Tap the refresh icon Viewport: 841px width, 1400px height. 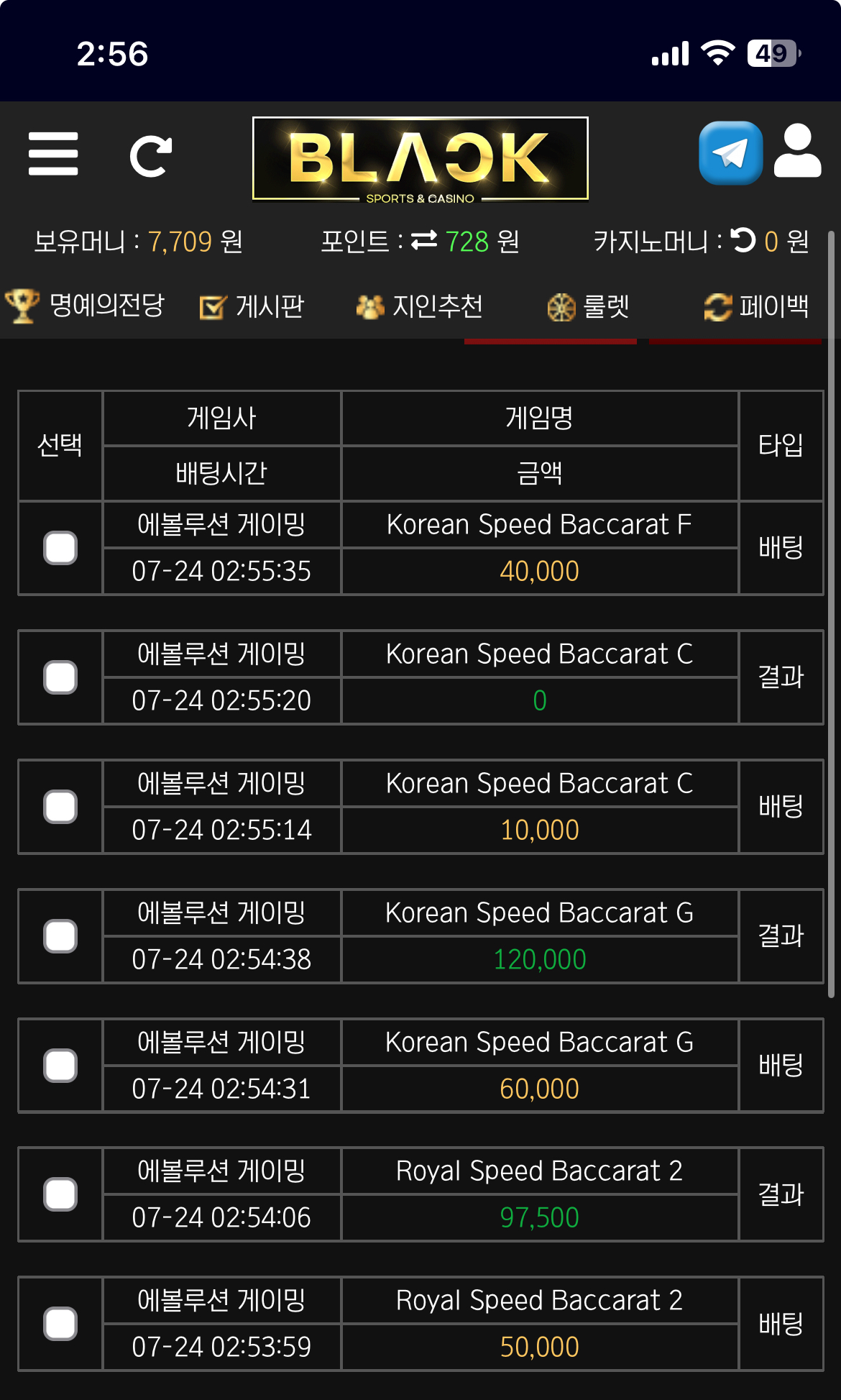pyautogui.click(x=151, y=155)
